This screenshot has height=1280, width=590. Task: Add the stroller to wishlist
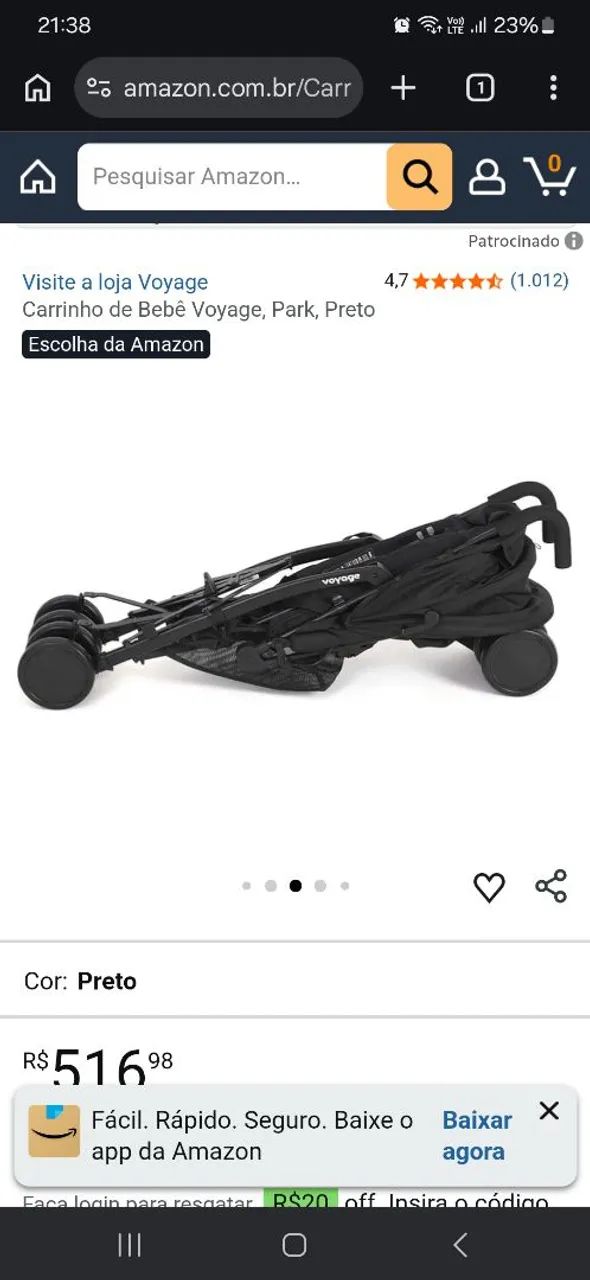coord(489,887)
